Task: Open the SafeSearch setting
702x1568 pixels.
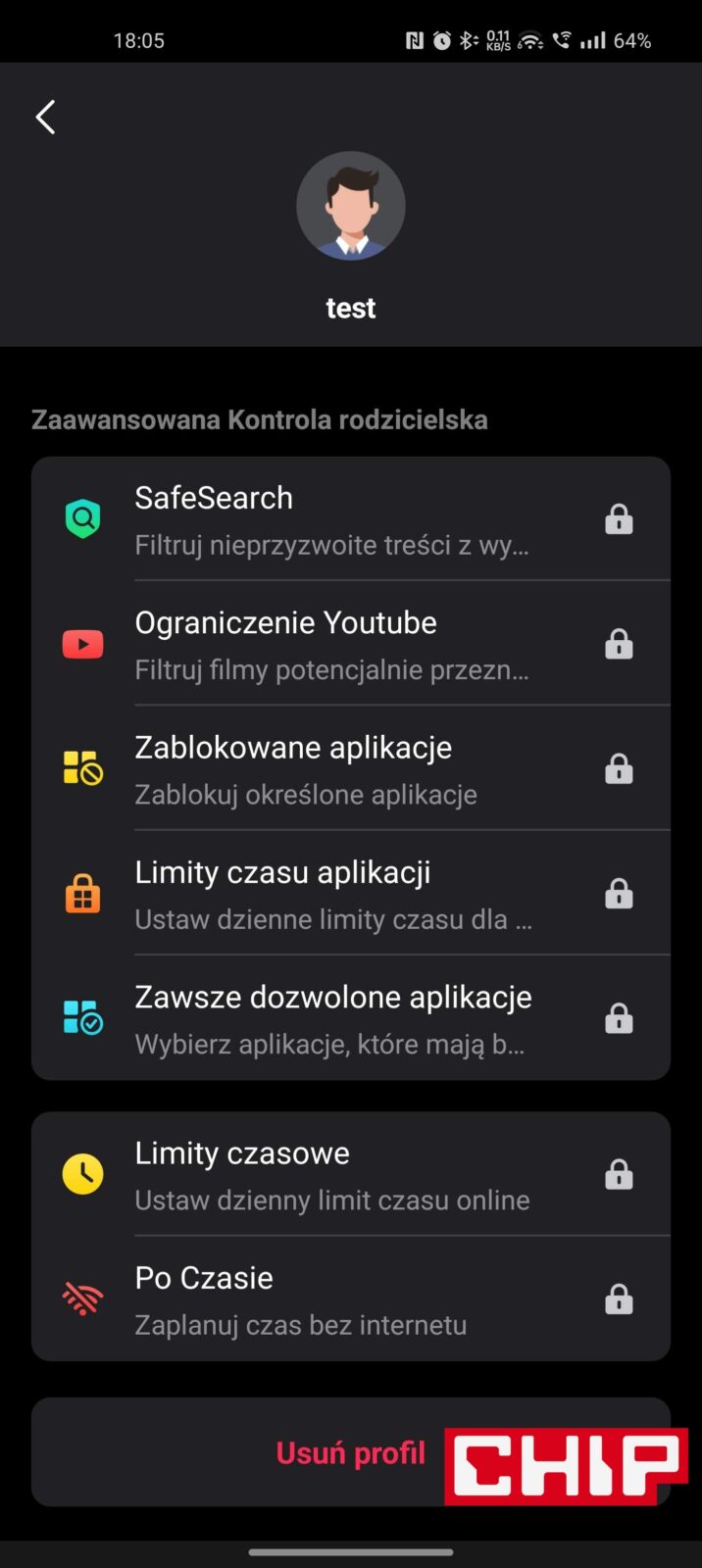Action: pos(333,519)
